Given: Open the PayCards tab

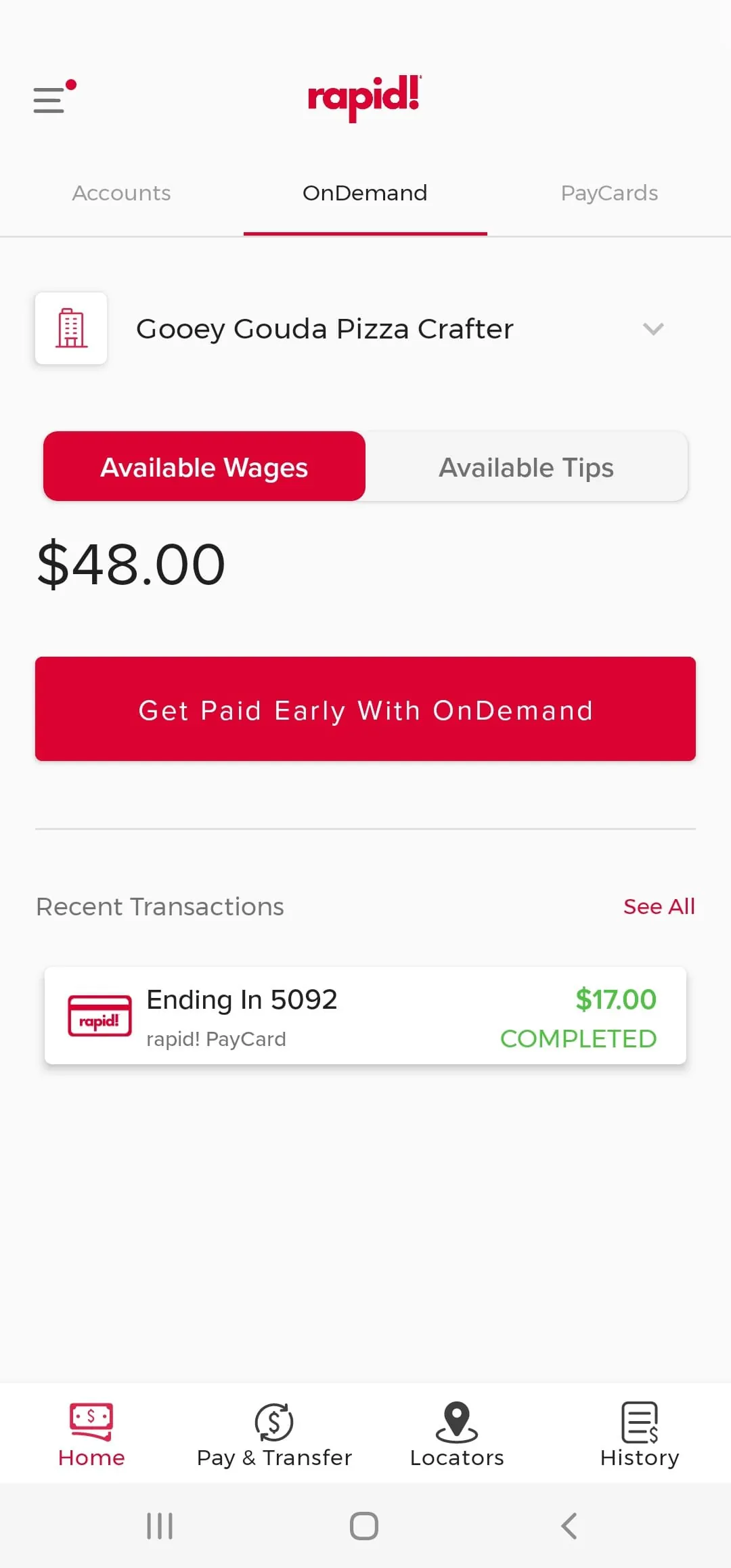Looking at the screenshot, I should (x=608, y=193).
